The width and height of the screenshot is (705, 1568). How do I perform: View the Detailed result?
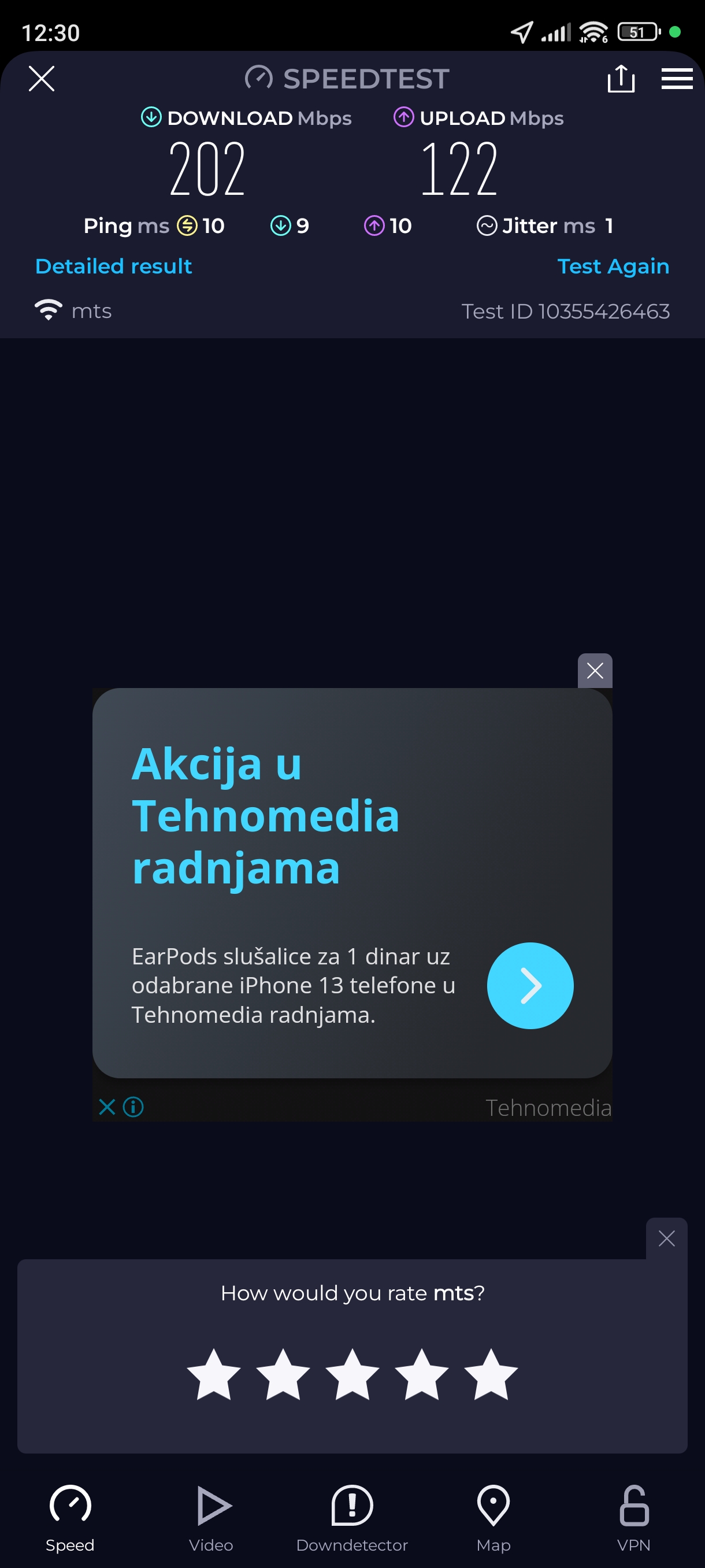tap(114, 266)
